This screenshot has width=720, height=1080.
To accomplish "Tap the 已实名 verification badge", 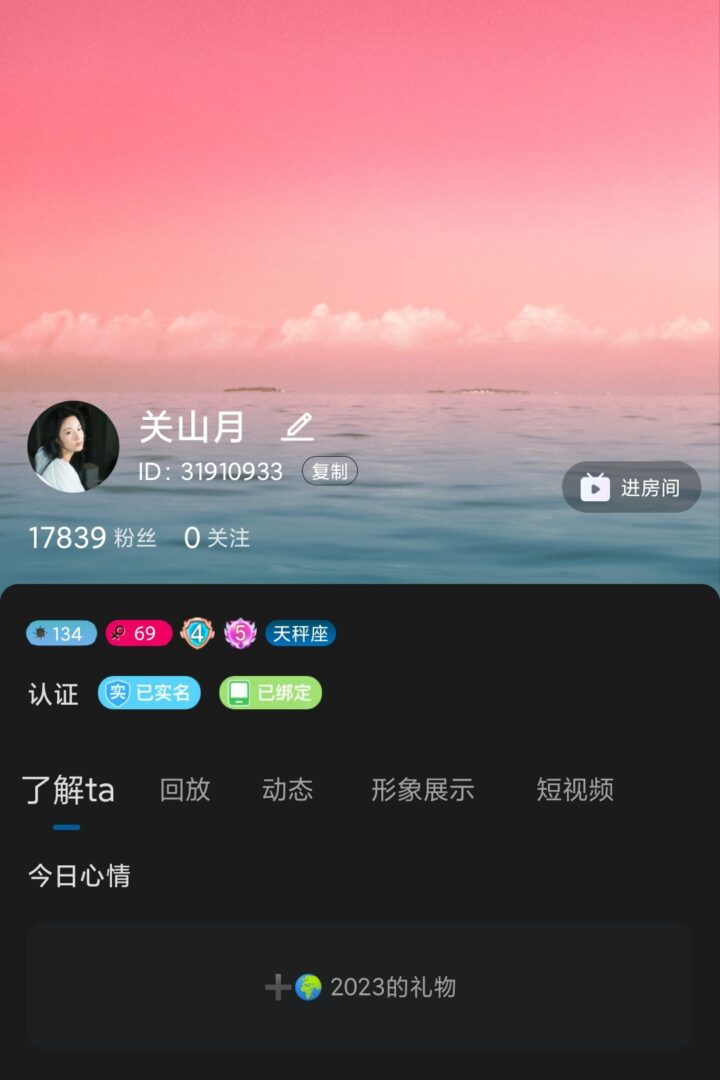I will (x=149, y=693).
